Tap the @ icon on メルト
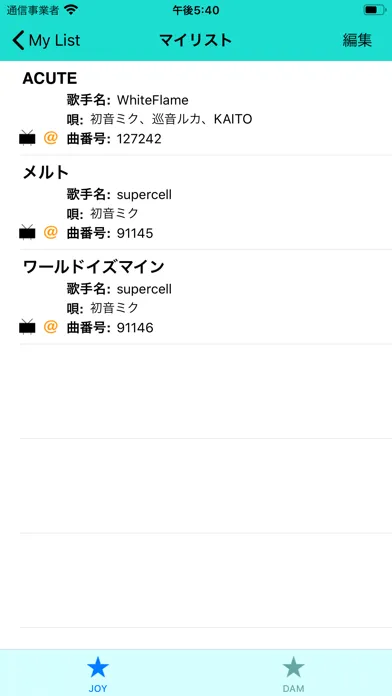Image resolution: width=392 pixels, height=696 pixels. point(51,232)
